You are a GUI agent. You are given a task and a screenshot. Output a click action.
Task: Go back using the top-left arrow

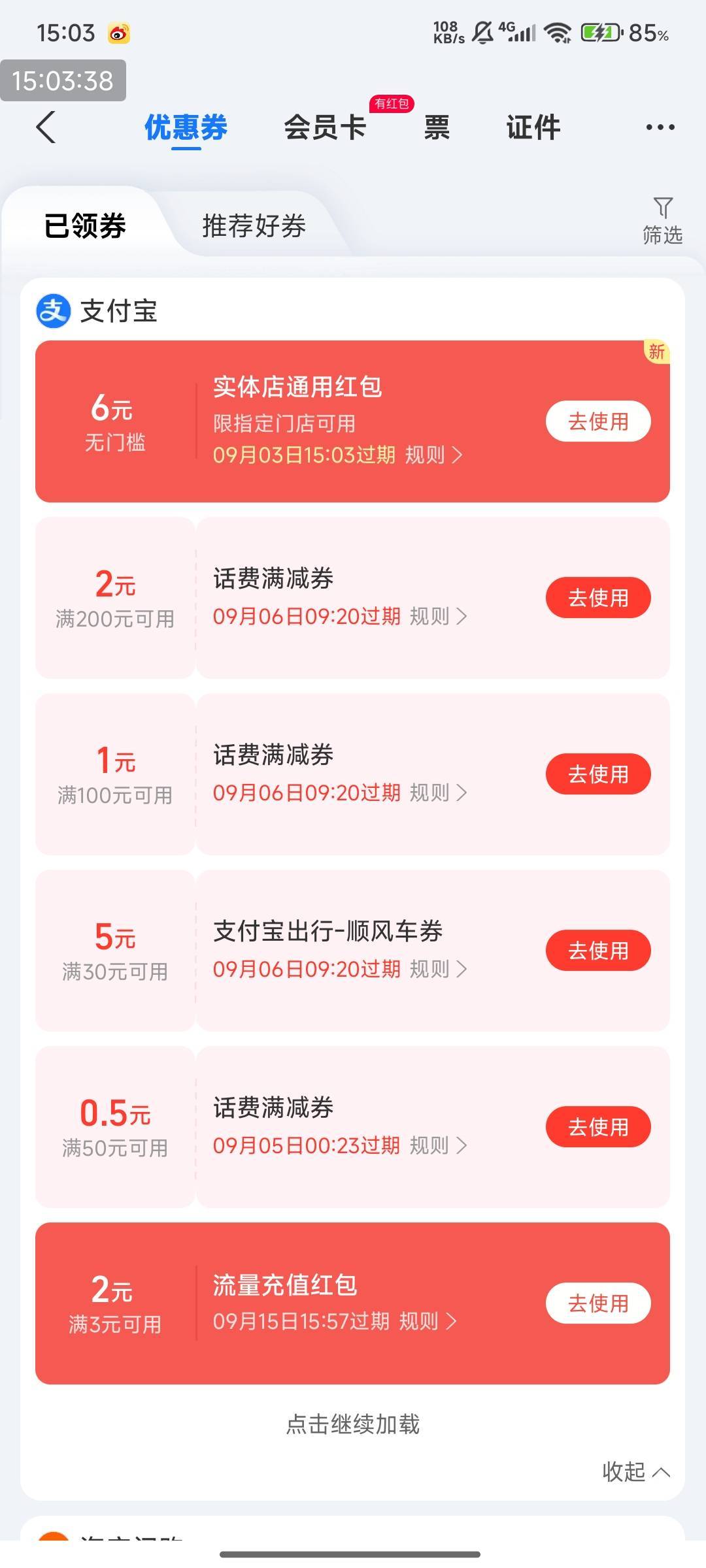(46, 127)
